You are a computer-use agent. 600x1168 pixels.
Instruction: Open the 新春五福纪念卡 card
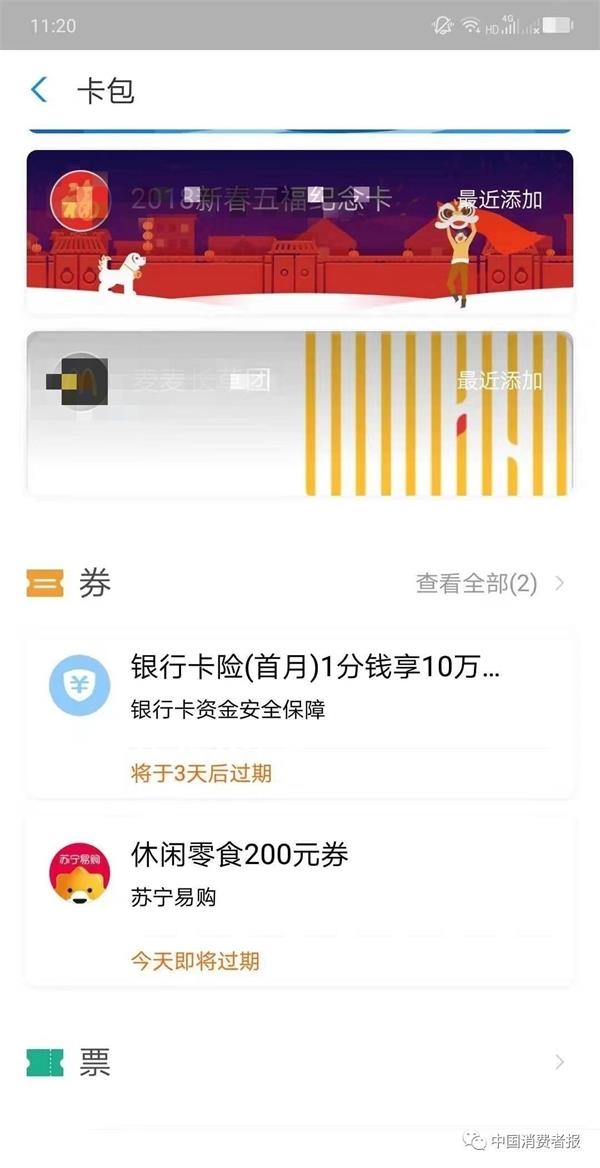299,232
